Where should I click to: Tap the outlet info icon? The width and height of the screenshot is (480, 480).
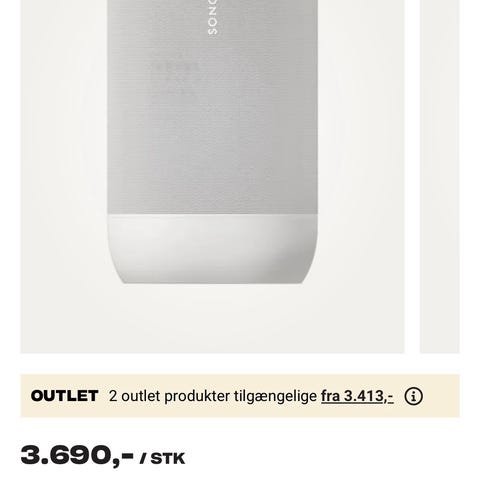[413, 396]
